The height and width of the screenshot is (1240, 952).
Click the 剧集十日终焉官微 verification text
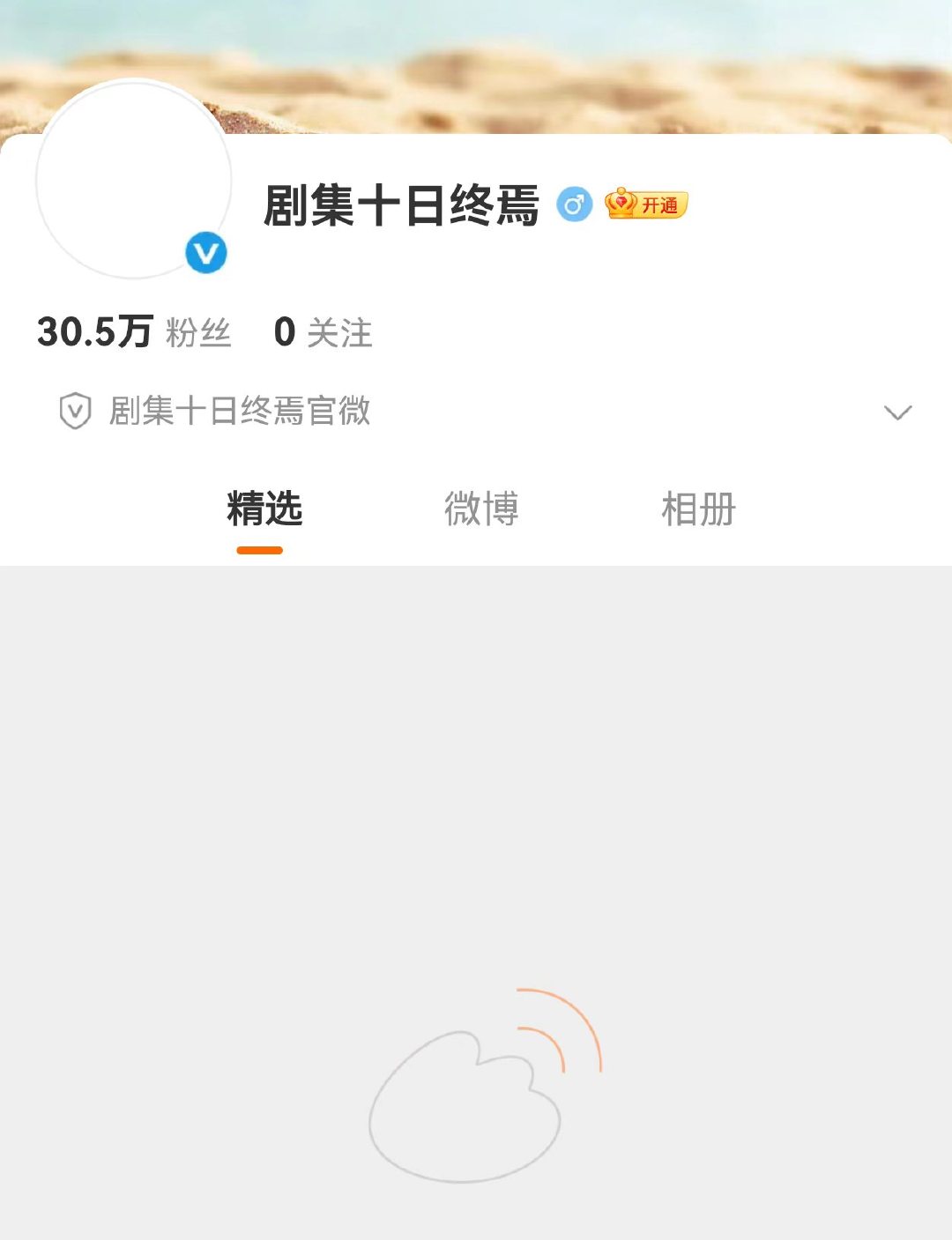(238, 412)
